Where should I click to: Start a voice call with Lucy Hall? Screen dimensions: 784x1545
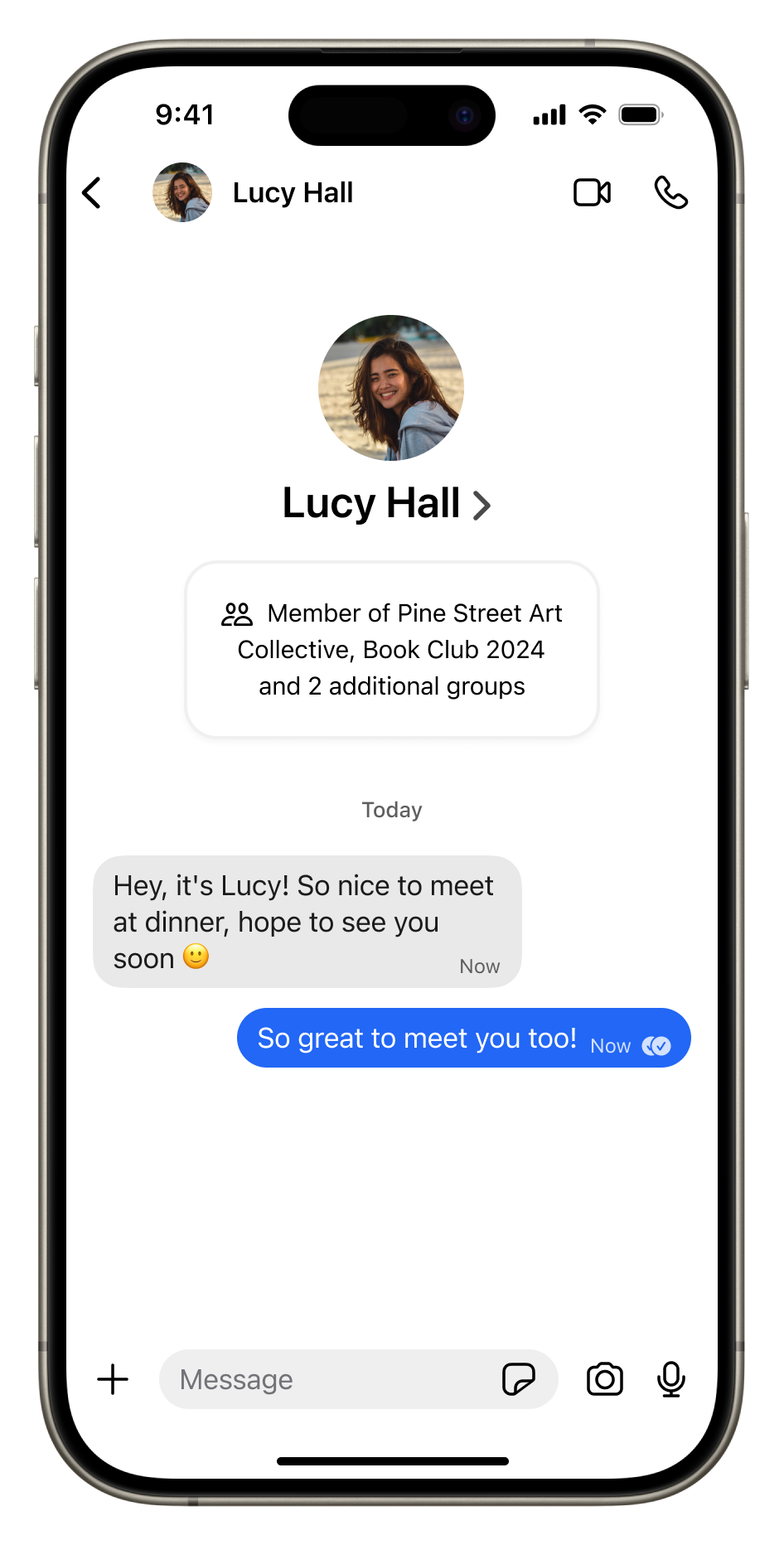coord(670,193)
